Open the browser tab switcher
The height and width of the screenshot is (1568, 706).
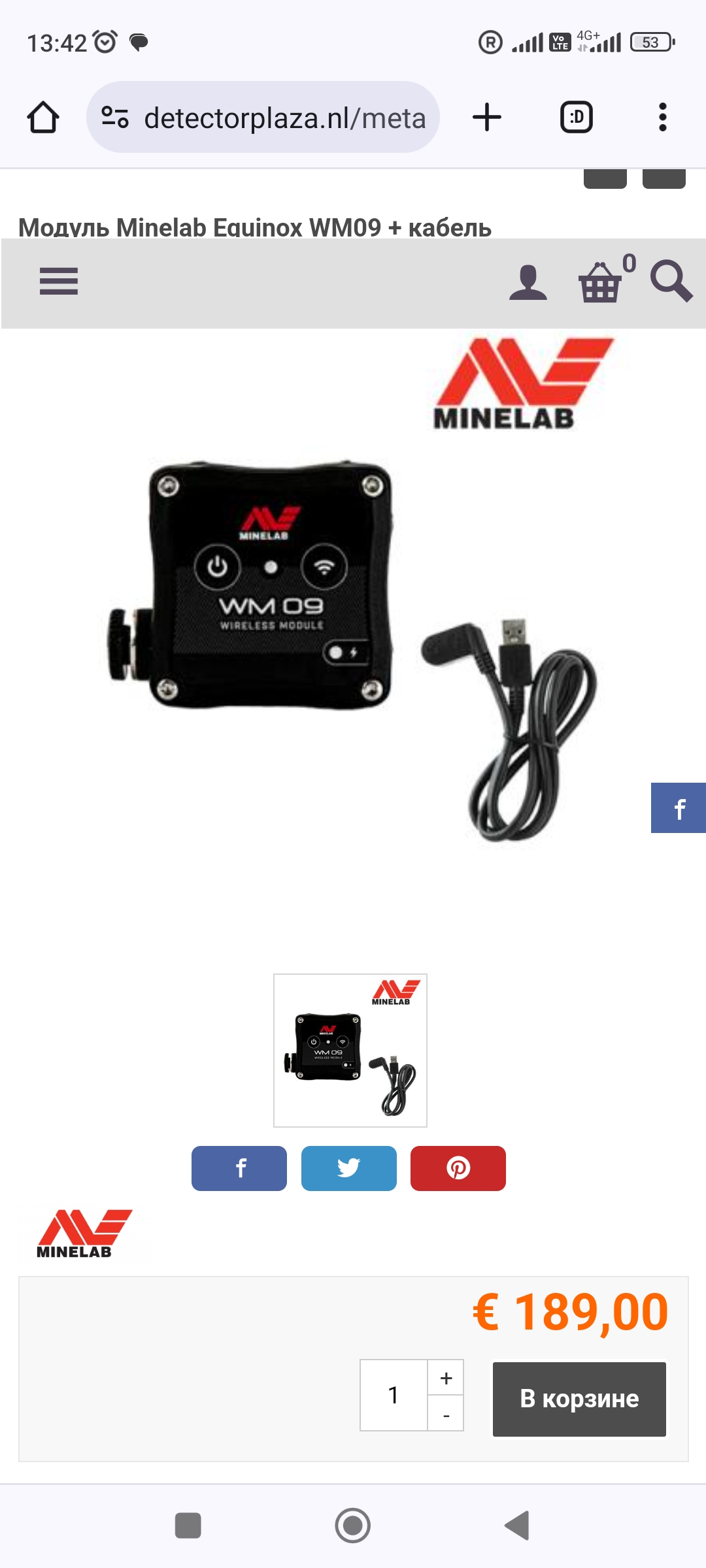[x=577, y=118]
